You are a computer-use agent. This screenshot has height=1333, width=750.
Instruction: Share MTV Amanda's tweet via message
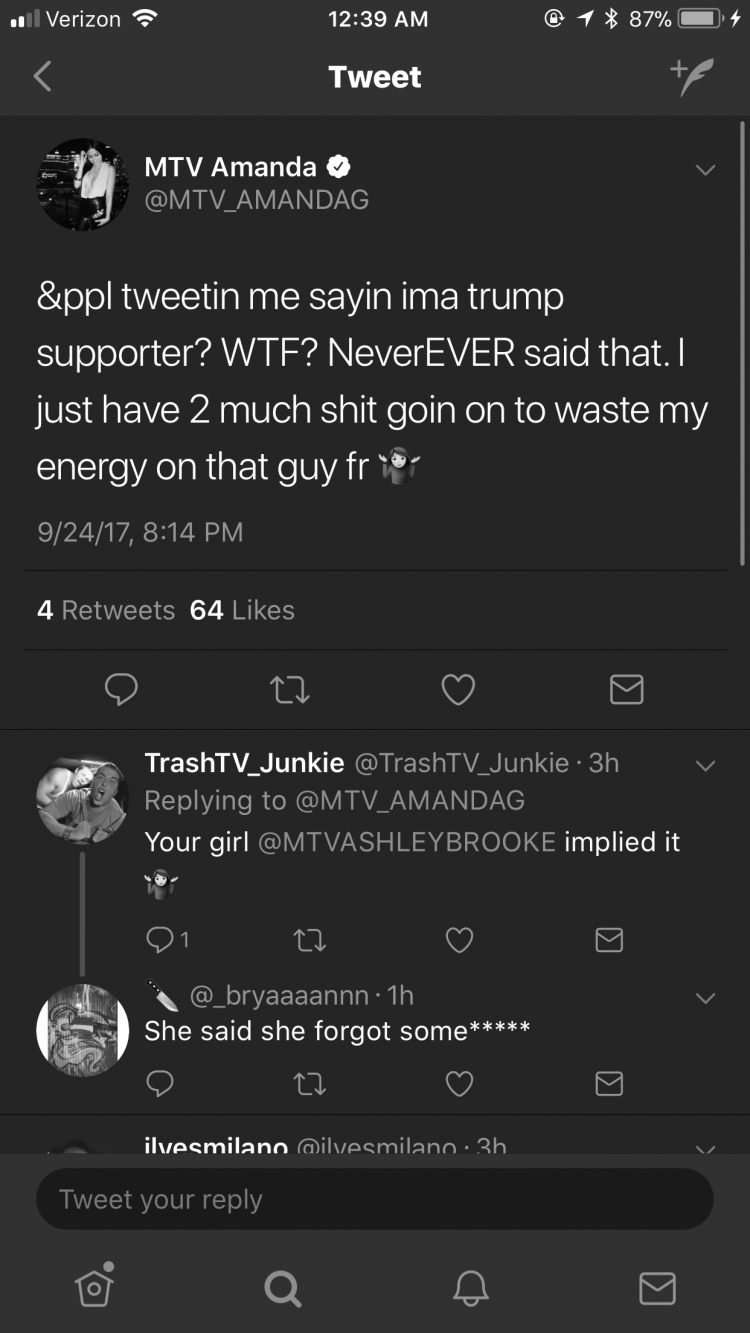pyautogui.click(x=626, y=689)
